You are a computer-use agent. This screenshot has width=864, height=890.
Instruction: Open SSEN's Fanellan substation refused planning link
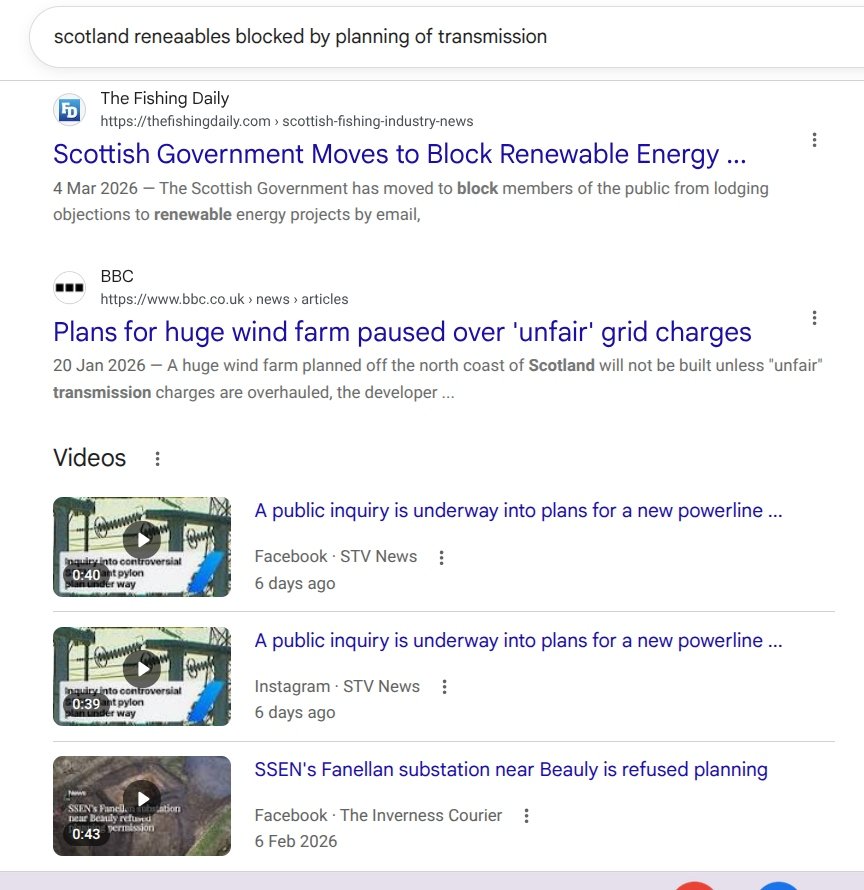tap(511, 770)
